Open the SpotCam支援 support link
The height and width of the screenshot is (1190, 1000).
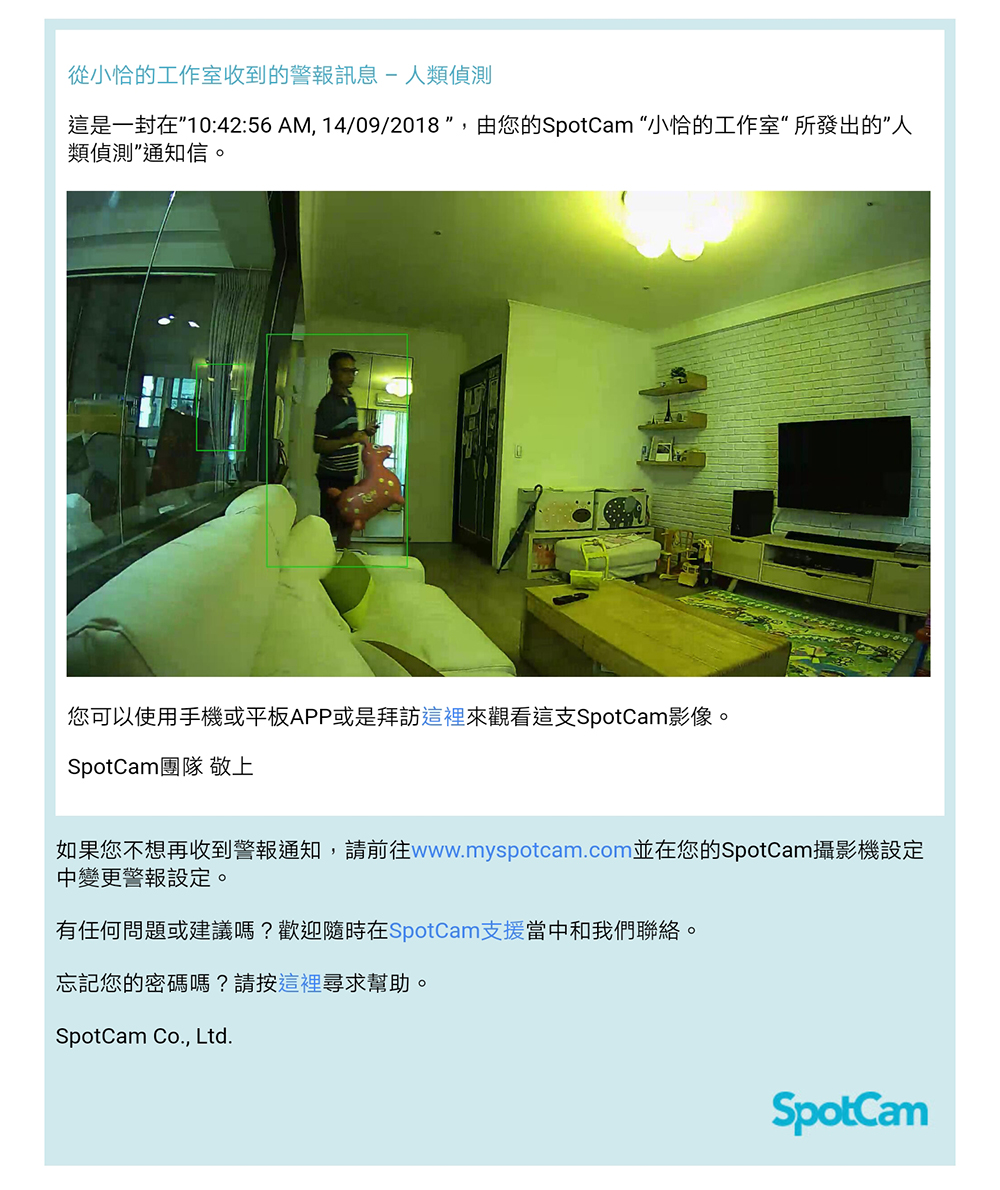click(456, 931)
